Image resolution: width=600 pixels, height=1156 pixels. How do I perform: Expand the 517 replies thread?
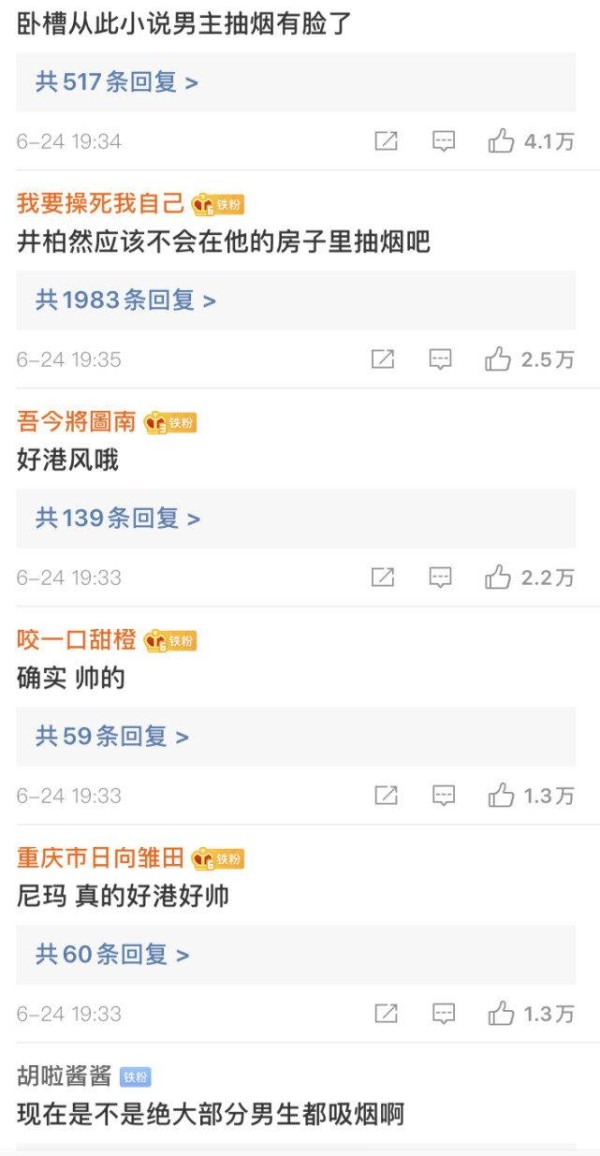pos(117,82)
